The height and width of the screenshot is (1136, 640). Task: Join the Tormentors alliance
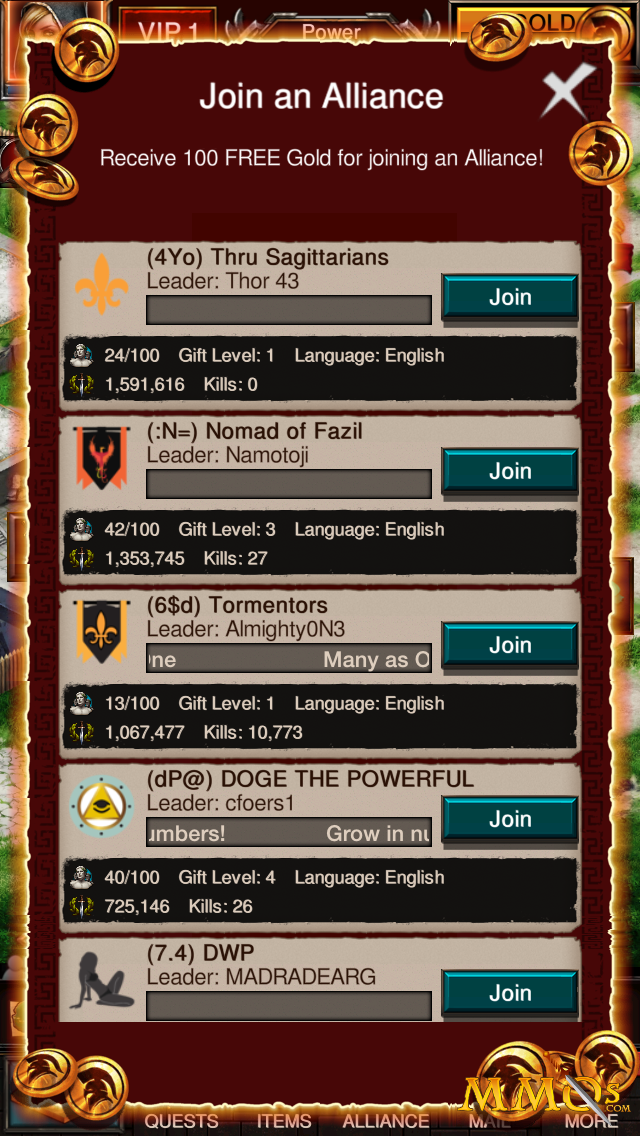[510, 645]
